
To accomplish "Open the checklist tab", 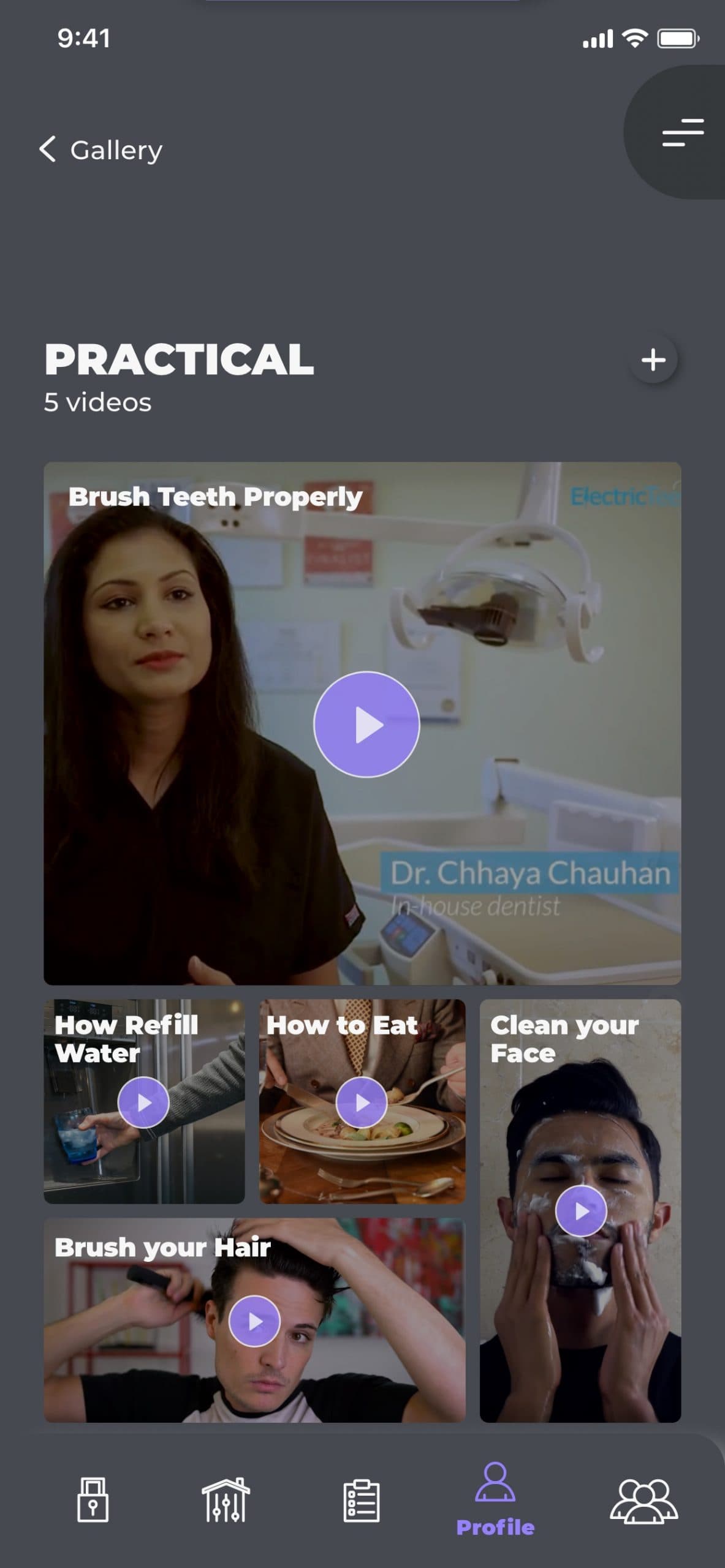I will [361, 1501].
